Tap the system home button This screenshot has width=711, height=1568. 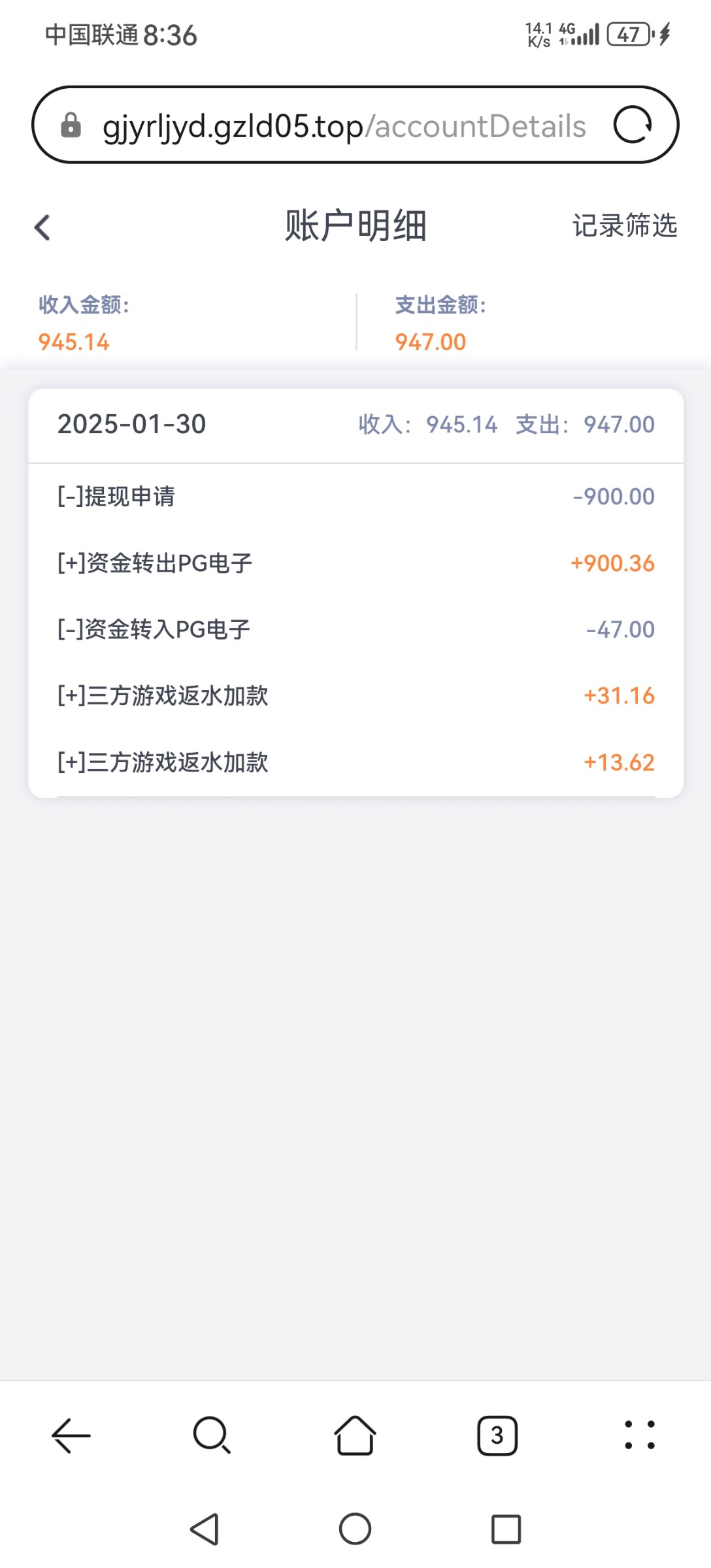(355, 1529)
